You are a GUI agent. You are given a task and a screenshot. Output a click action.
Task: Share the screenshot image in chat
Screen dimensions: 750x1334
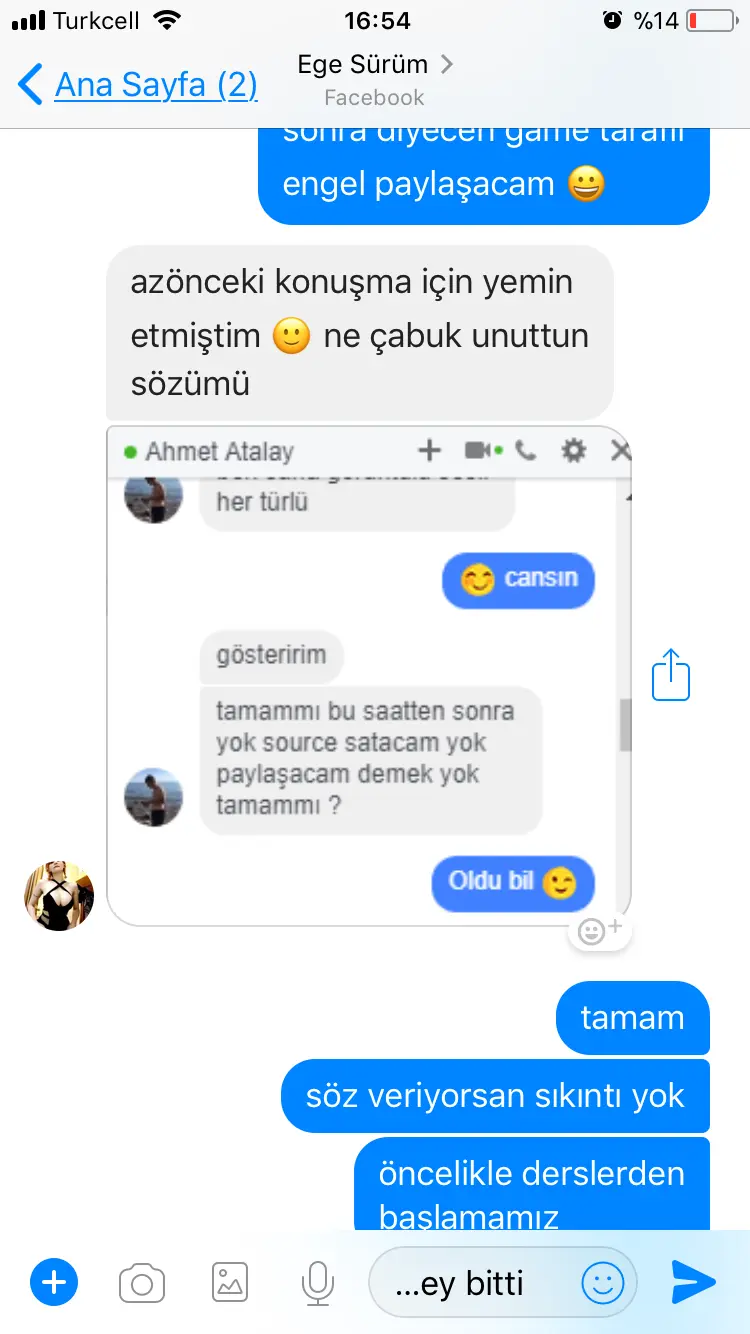(671, 675)
